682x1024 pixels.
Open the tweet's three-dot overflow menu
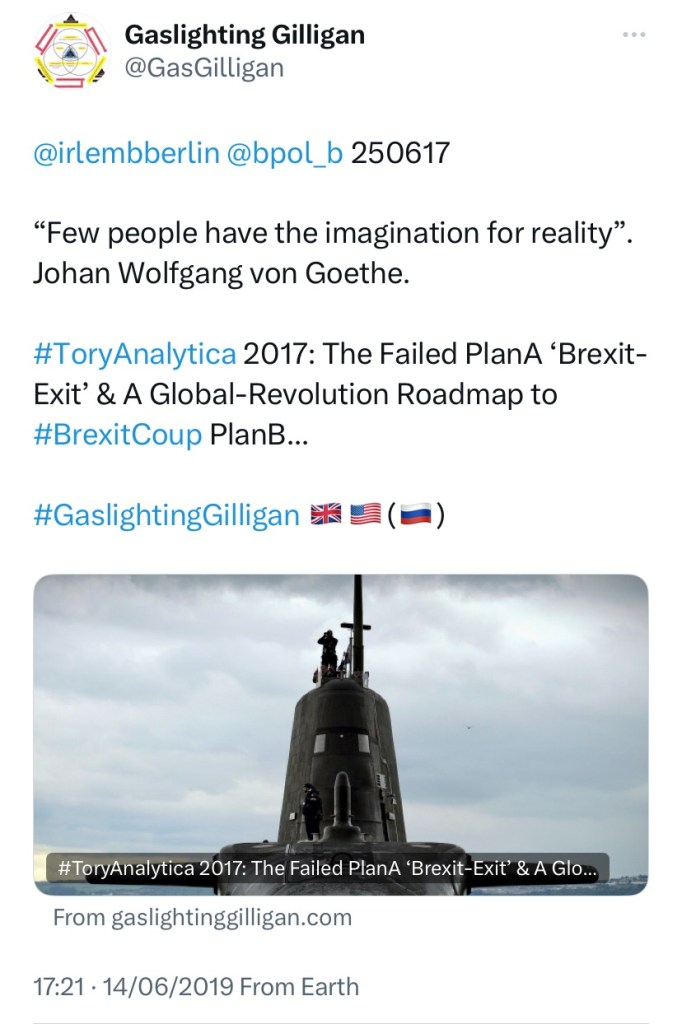633,35
